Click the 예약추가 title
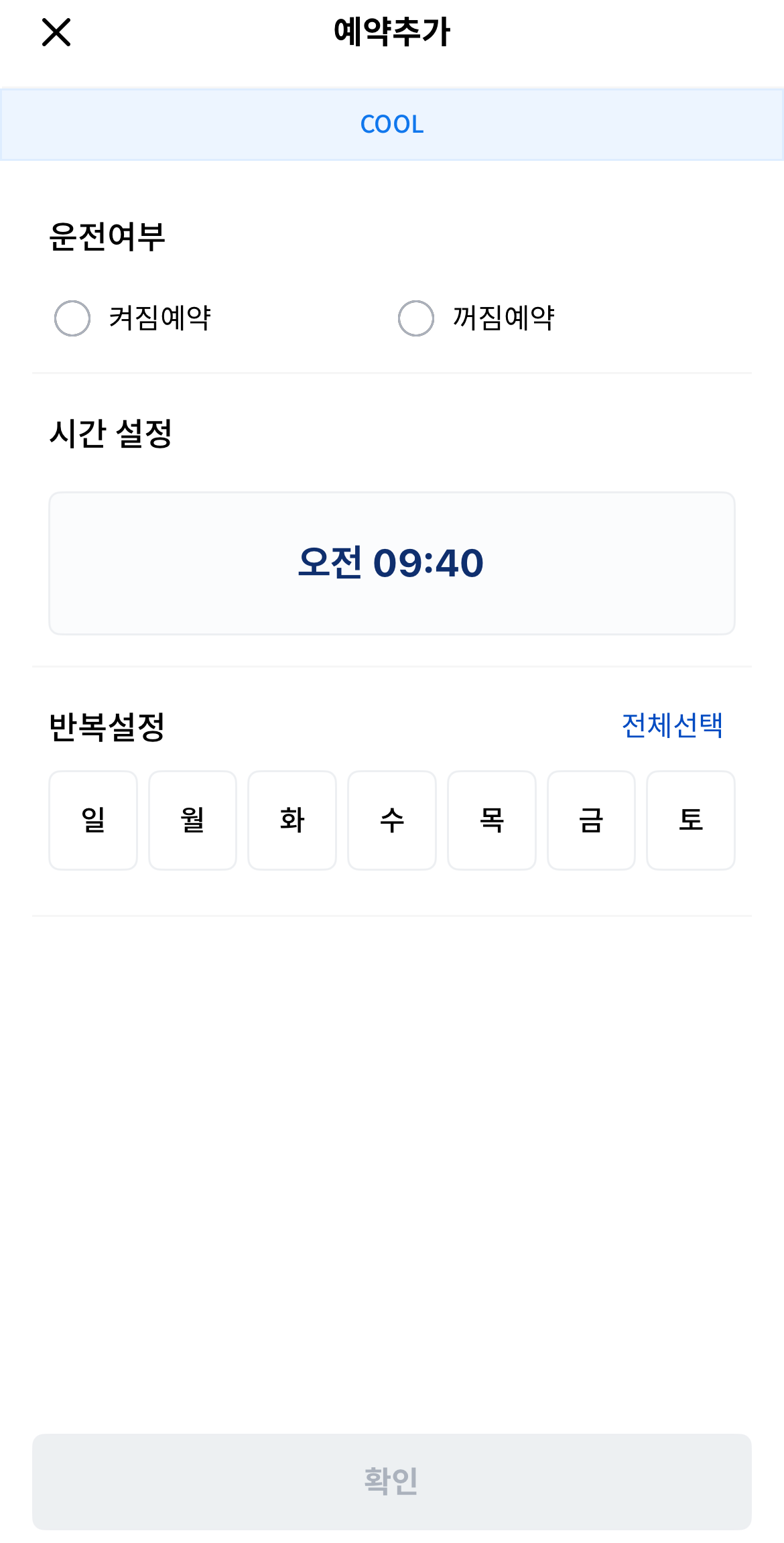784x1543 pixels. [x=392, y=30]
